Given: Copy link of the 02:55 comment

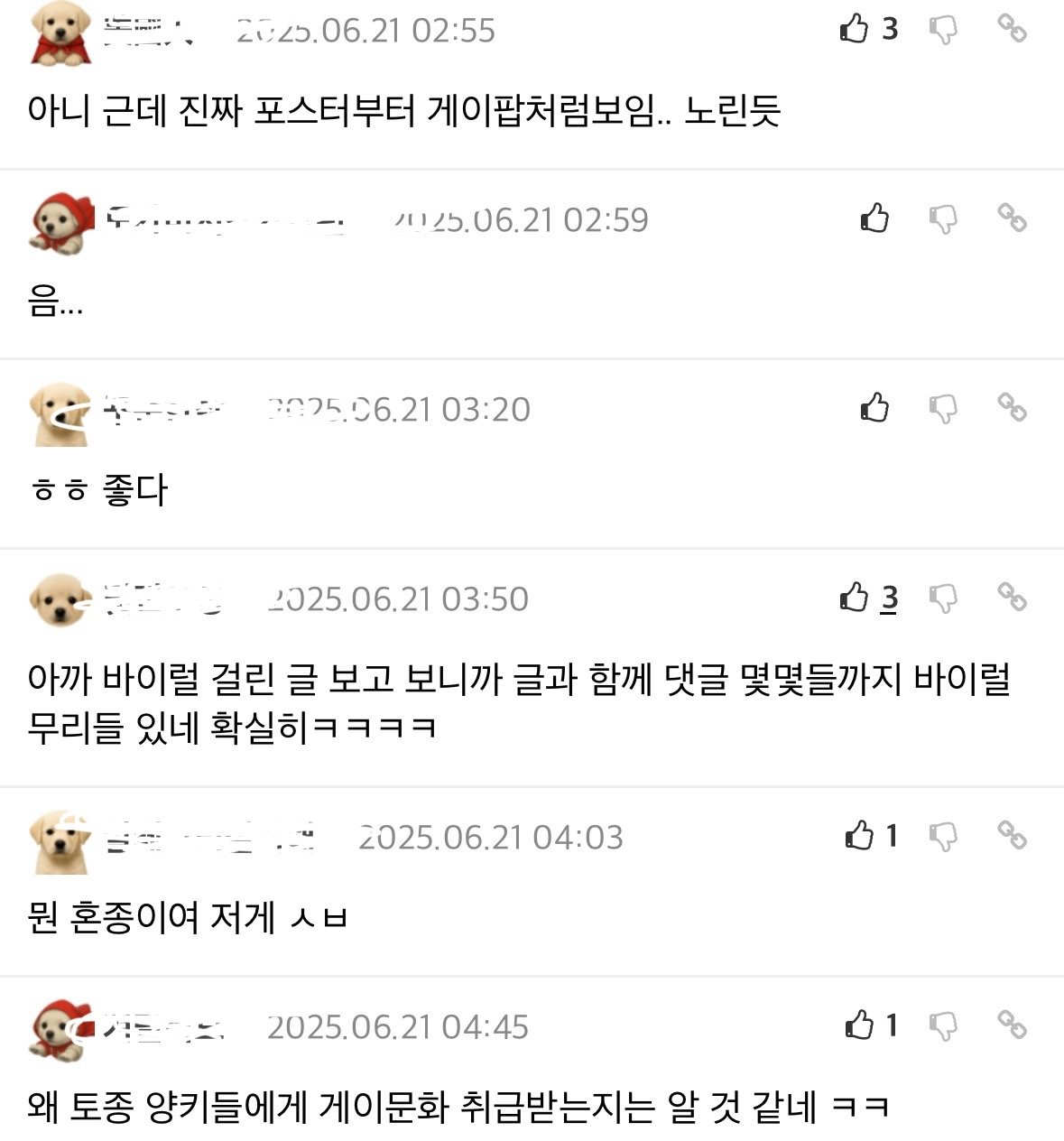Looking at the screenshot, I should pyautogui.click(x=1012, y=29).
